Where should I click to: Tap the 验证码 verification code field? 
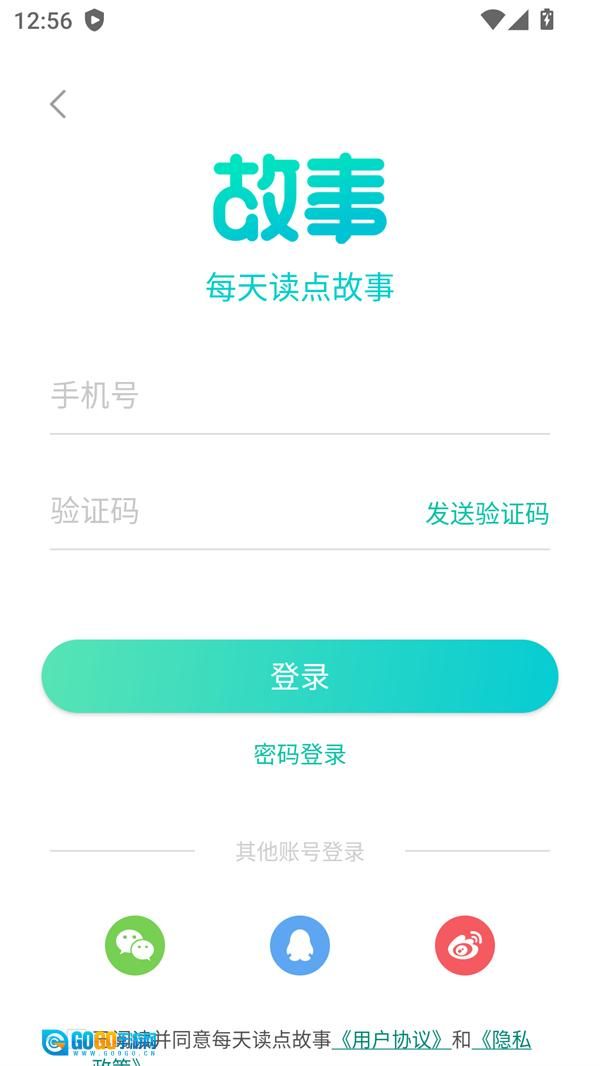tap(230, 512)
